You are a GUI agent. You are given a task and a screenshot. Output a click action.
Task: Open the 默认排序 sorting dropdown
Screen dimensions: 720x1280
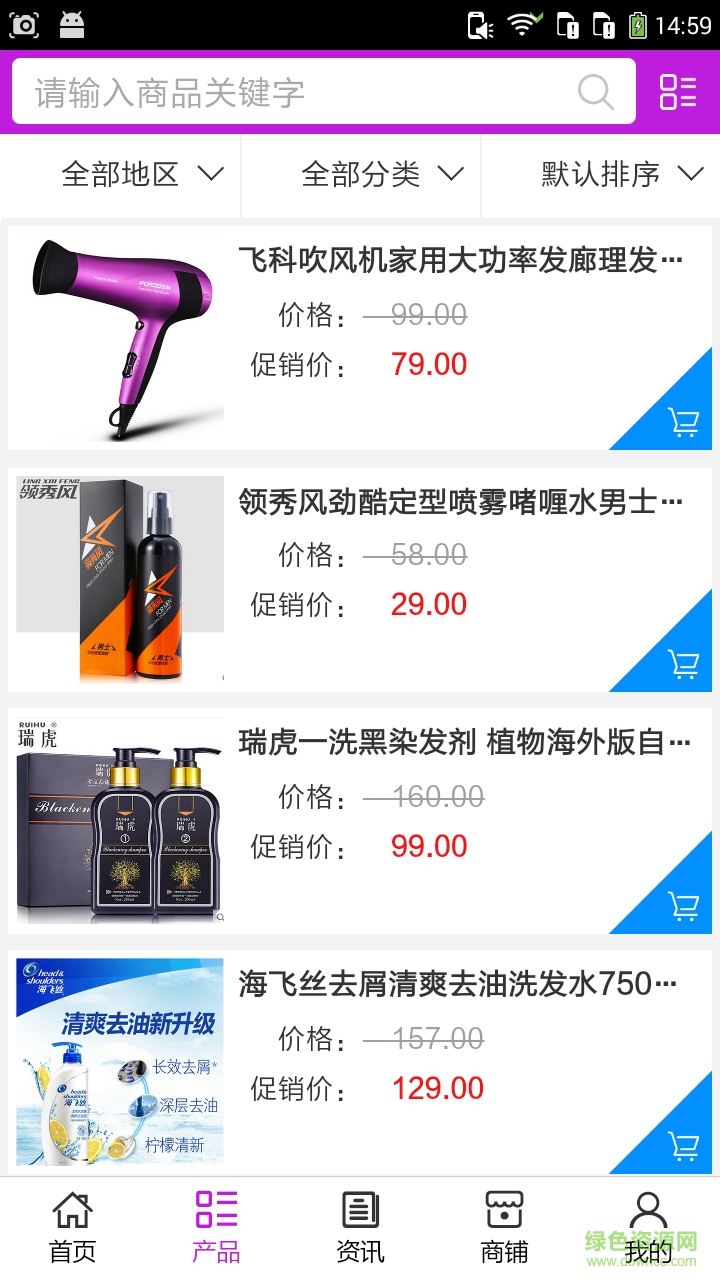click(620, 175)
